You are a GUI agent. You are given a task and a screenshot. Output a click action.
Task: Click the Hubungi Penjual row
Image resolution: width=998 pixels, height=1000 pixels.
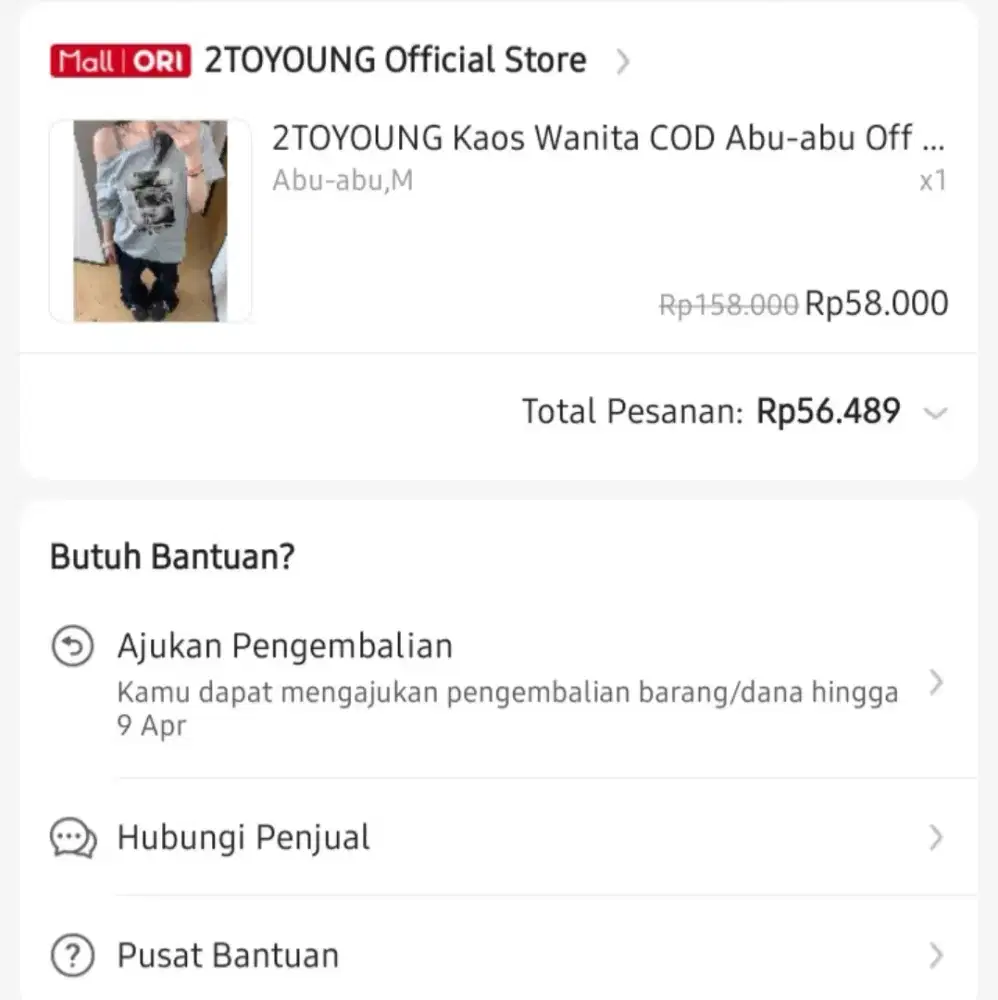(x=244, y=838)
